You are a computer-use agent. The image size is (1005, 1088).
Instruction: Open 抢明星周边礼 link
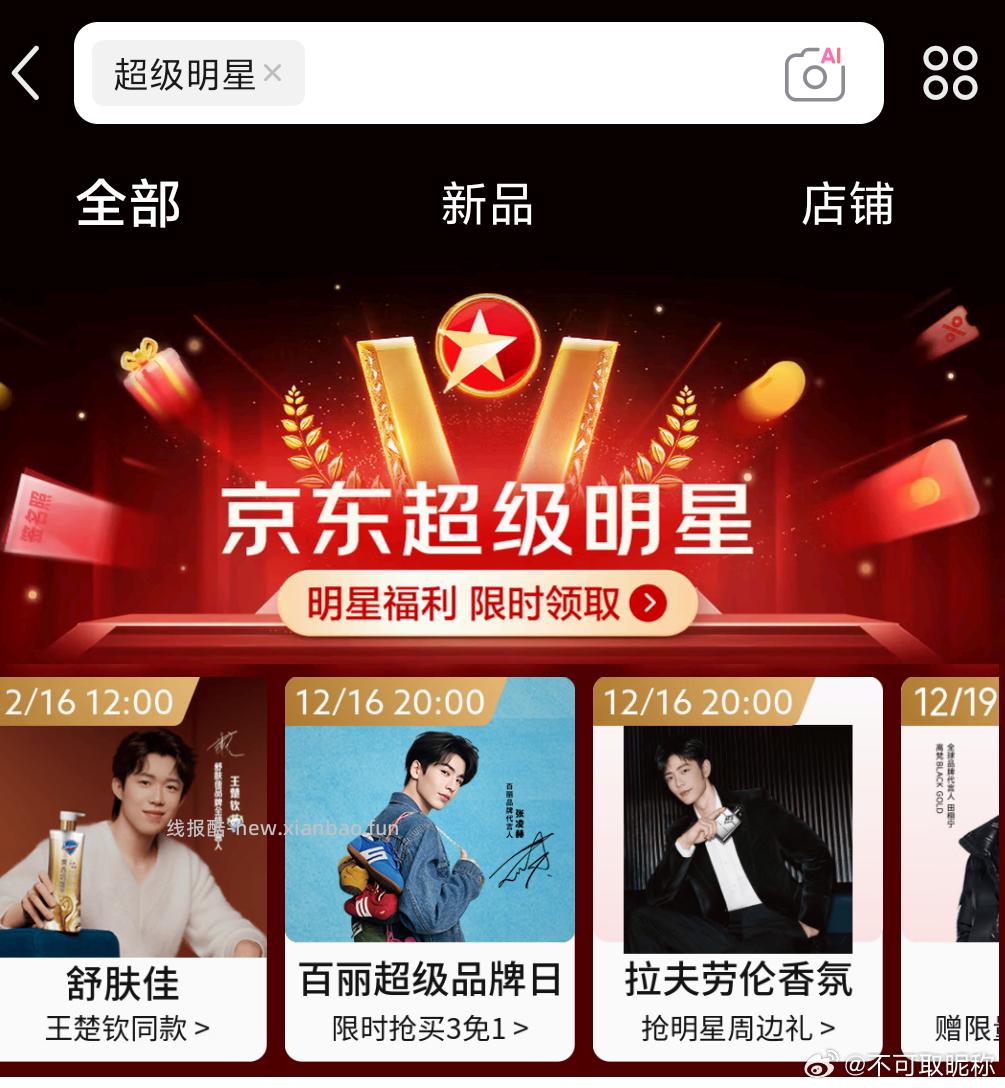[x=737, y=1026]
